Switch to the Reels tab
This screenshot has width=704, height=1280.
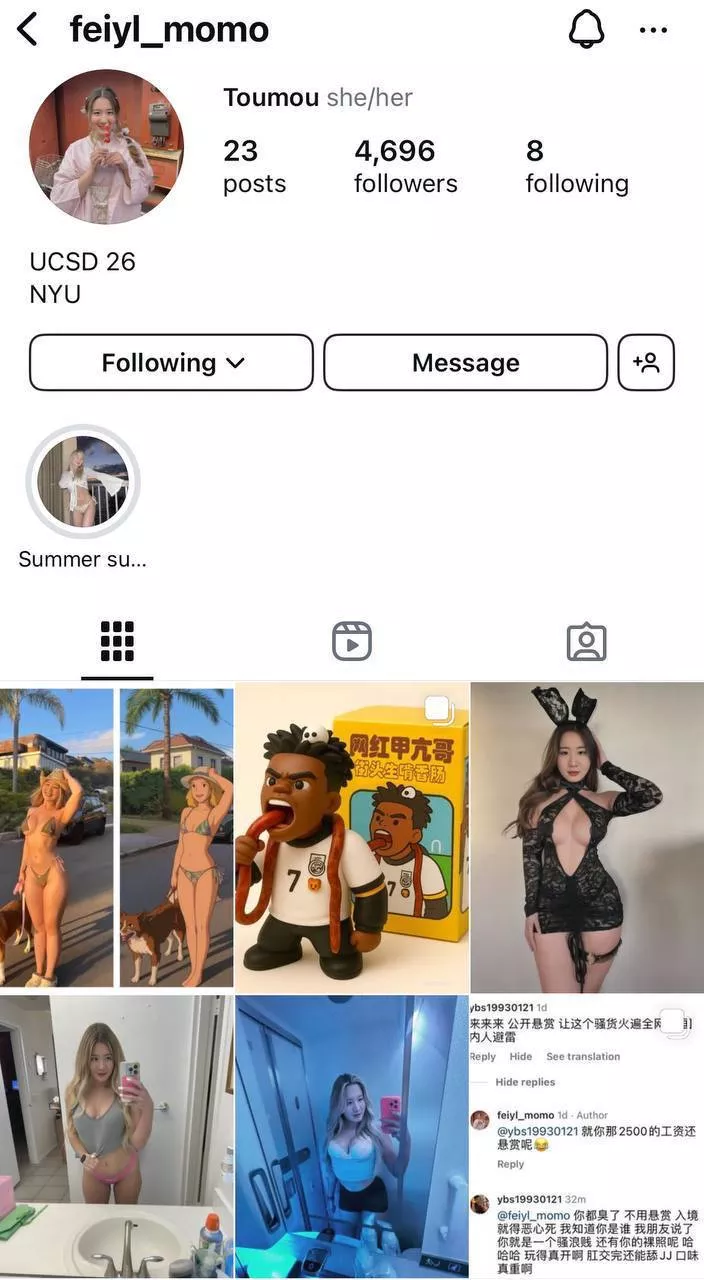[352, 641]
